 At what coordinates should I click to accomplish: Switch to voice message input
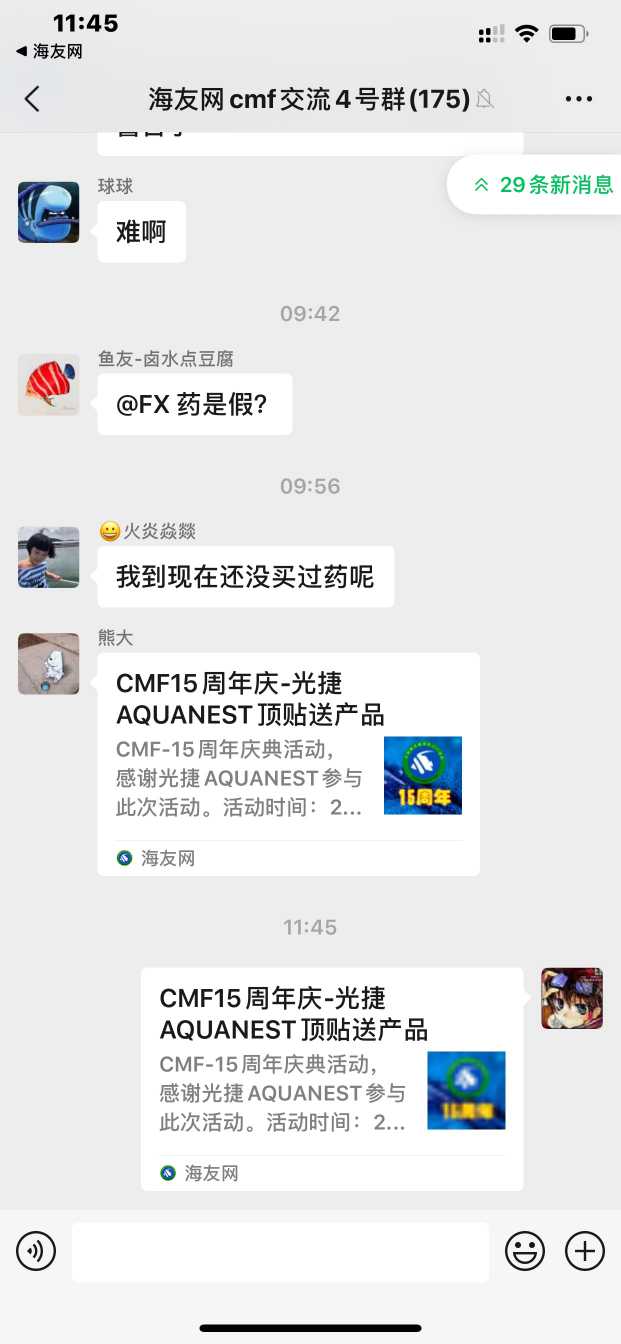pos(36,1251)
